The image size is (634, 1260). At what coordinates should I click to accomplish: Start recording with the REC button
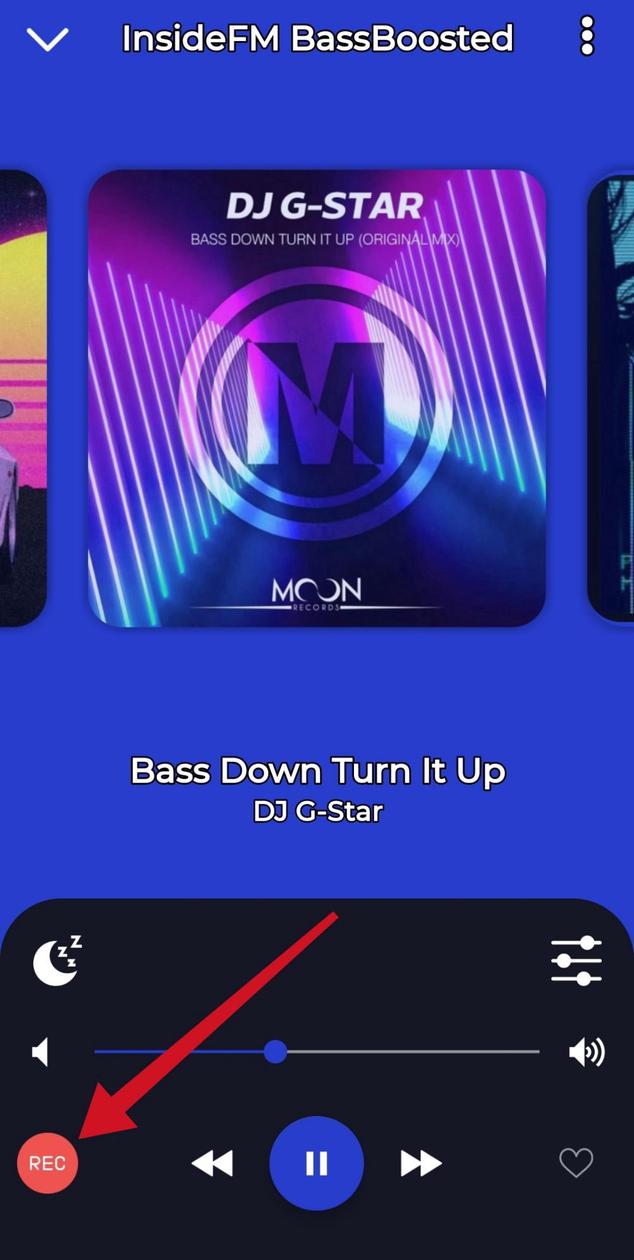click(x=47, y=1163)
